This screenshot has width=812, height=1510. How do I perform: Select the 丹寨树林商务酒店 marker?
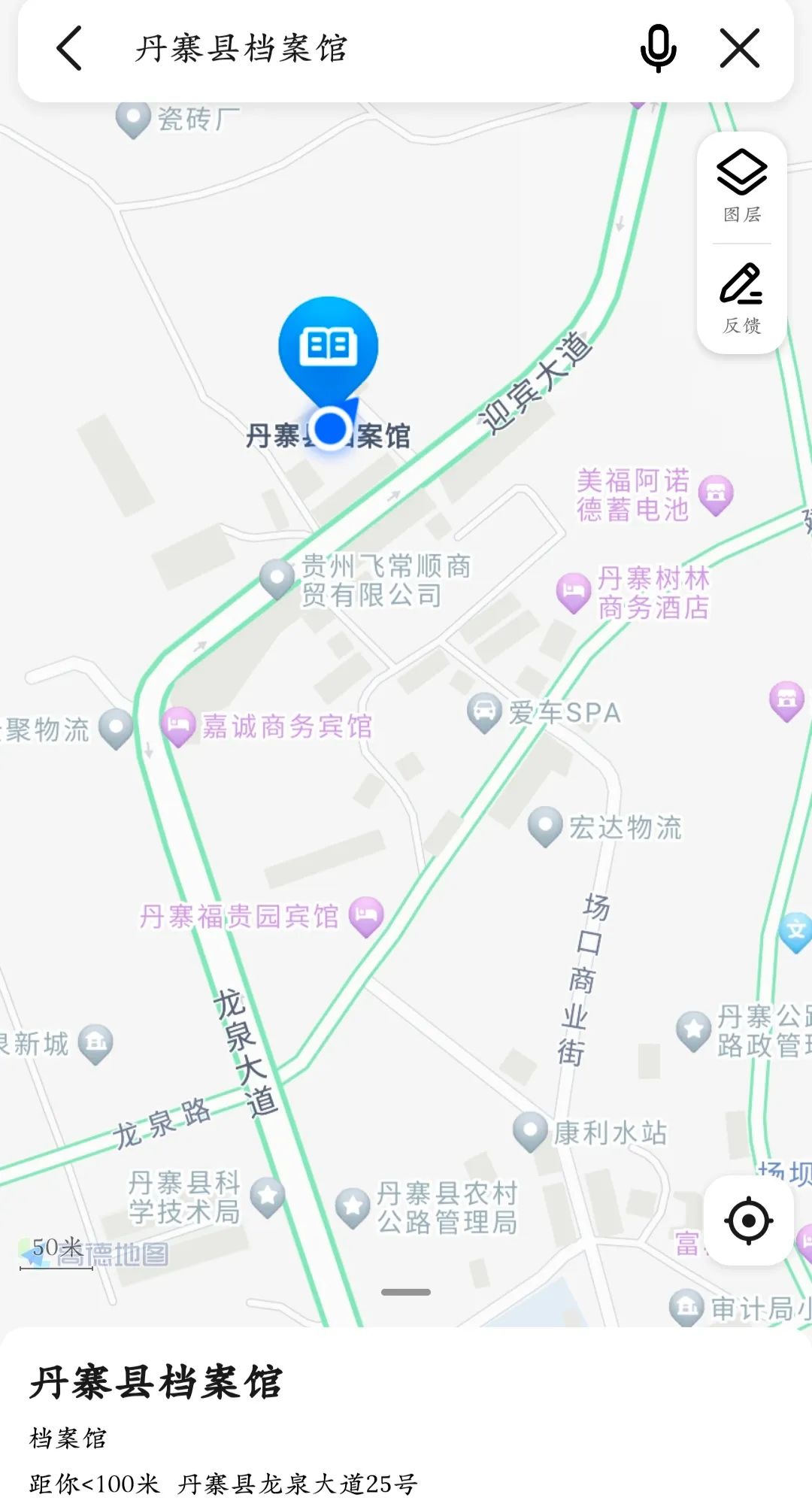pos(574,592)
